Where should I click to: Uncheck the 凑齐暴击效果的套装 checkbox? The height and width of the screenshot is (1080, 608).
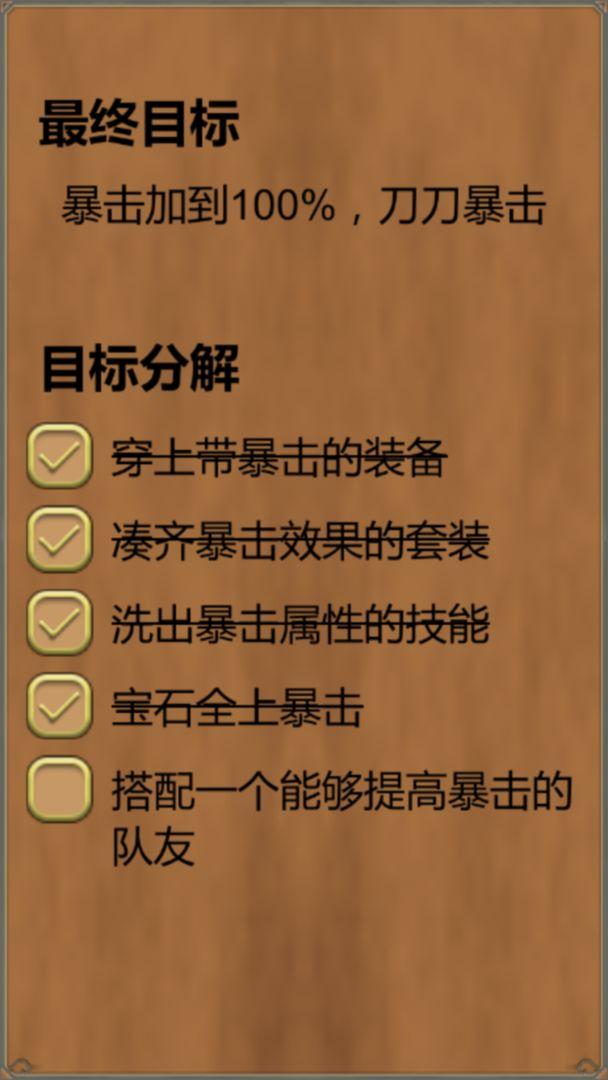[59, 540]
